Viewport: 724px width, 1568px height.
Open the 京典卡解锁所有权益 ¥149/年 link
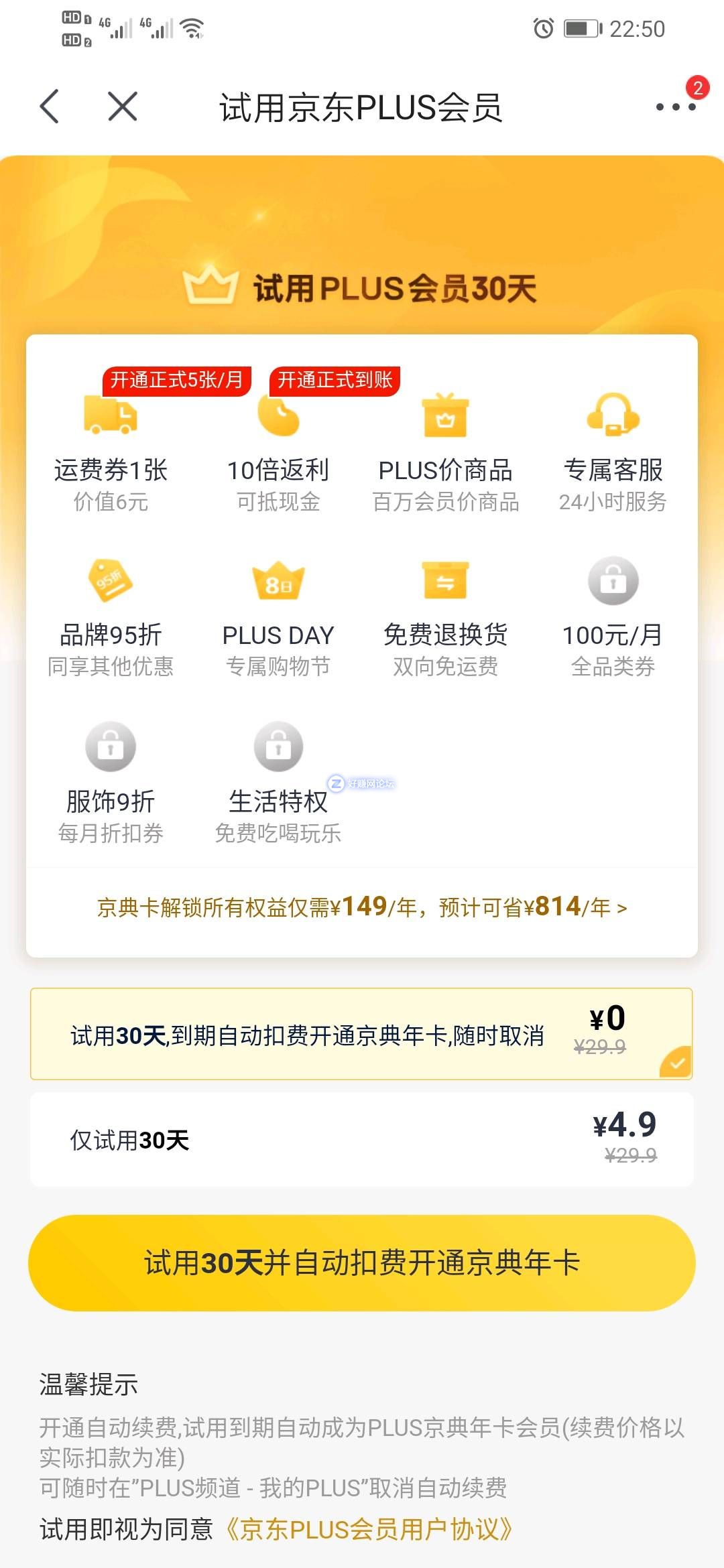click(362, 908)
